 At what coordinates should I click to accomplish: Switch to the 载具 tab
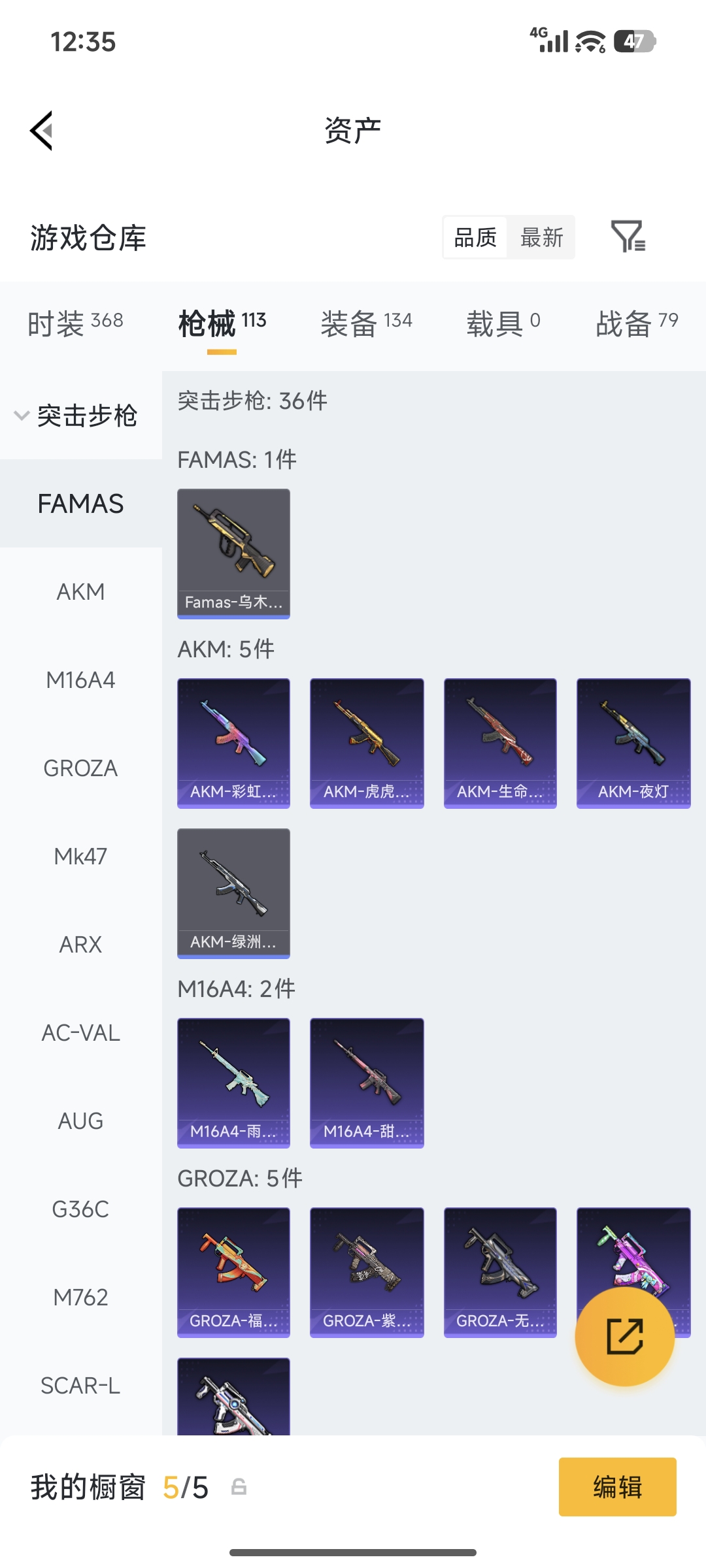click(x=503, y=323)
